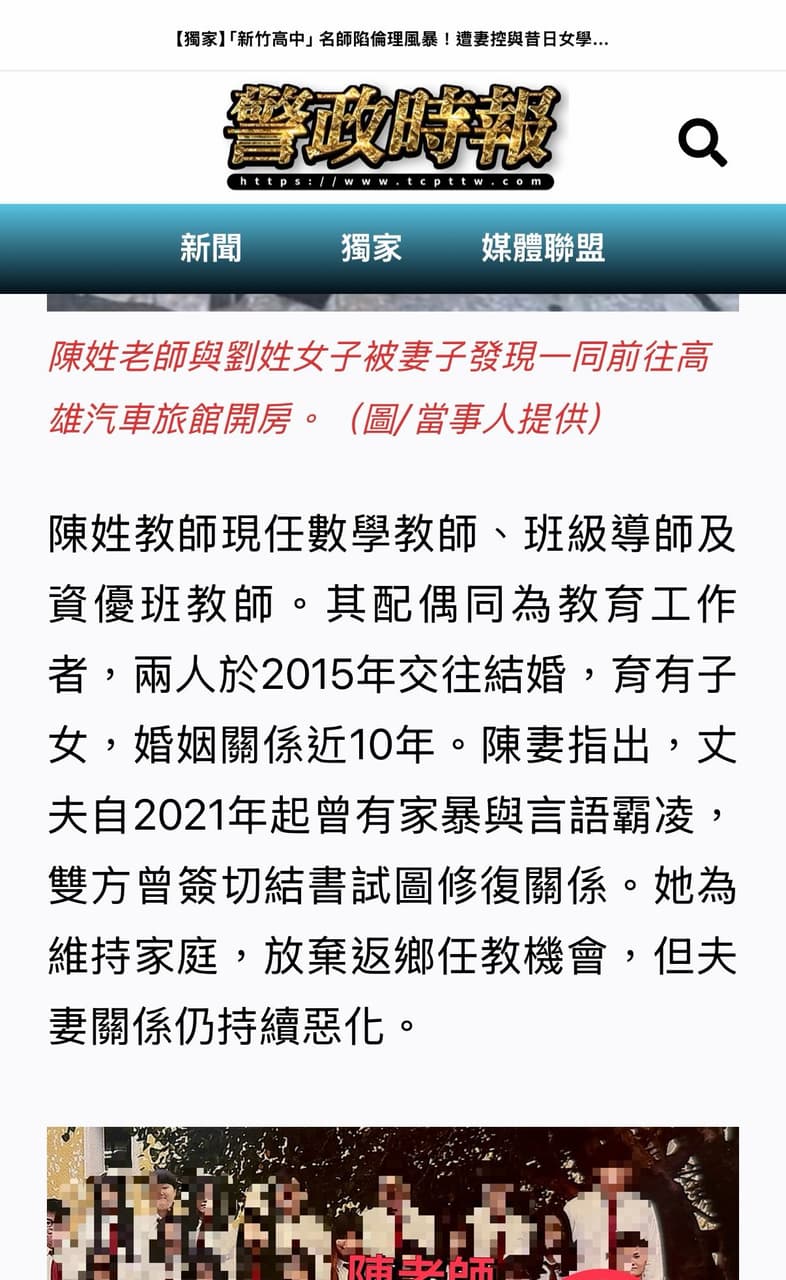Switch to the 新聞 tab

pyautogui.click(x=210, y=247)
